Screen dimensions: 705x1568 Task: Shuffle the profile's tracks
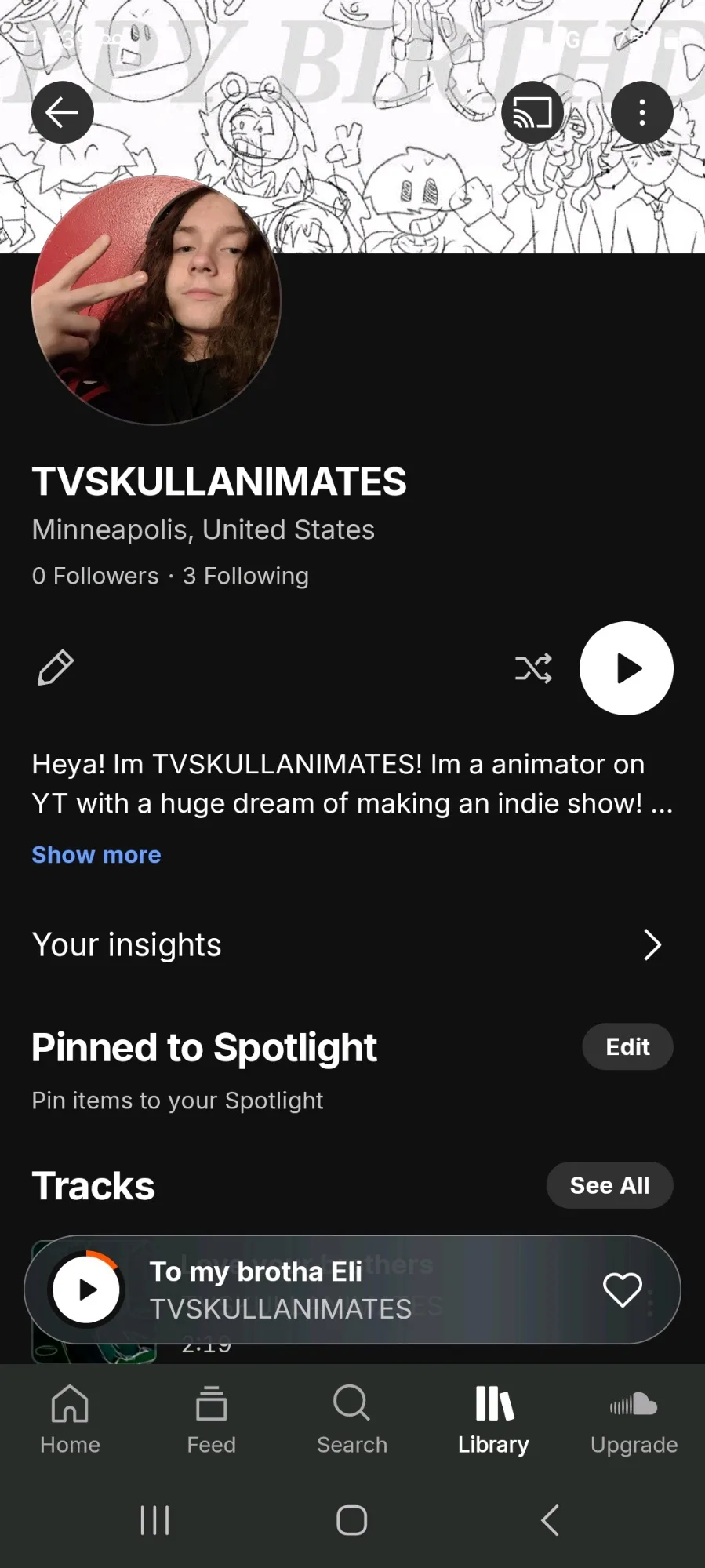pyautogui.click(x=533, y=668)
